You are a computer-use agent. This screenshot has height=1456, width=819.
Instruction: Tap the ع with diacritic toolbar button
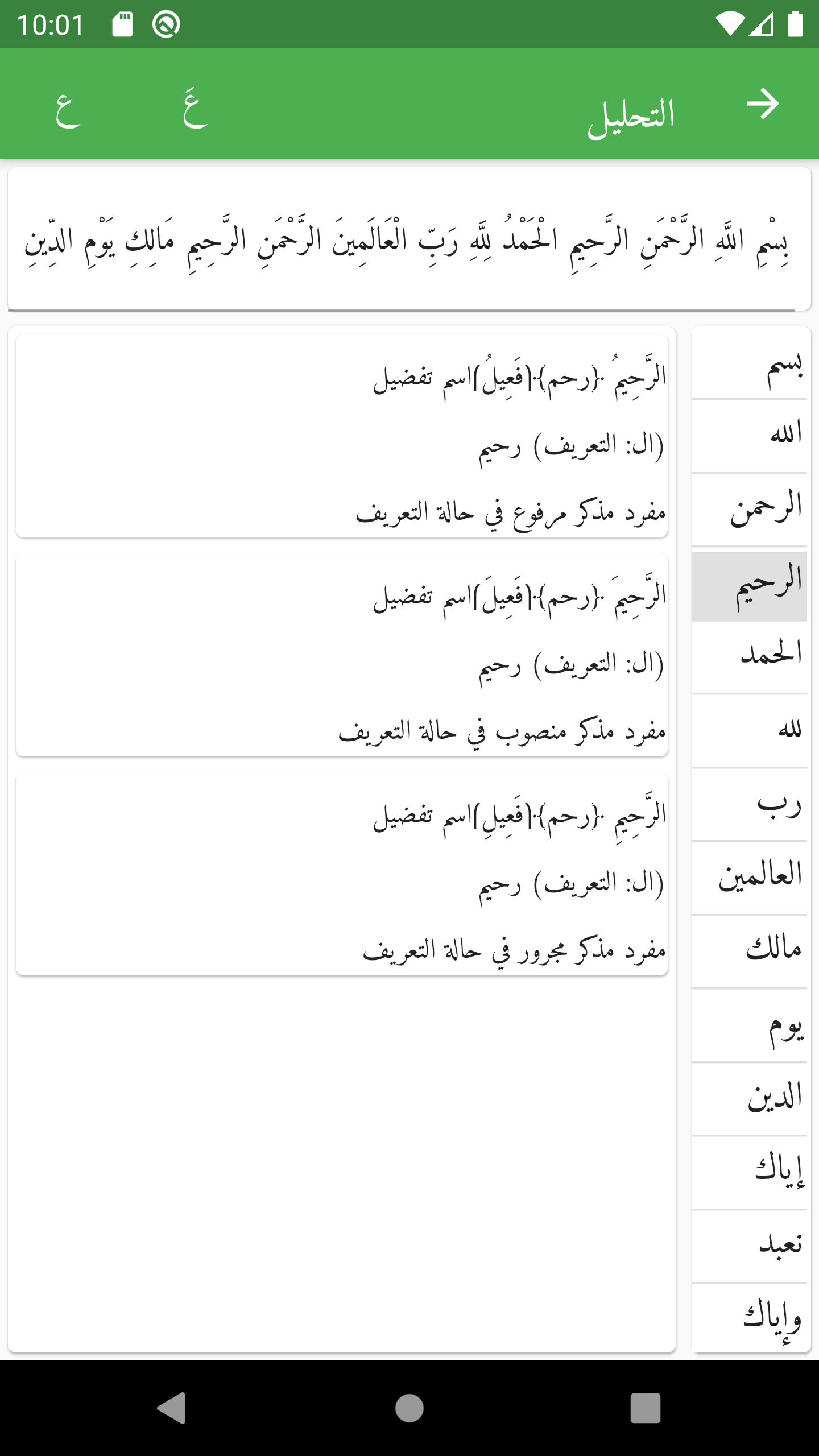(x=195, y=107)
